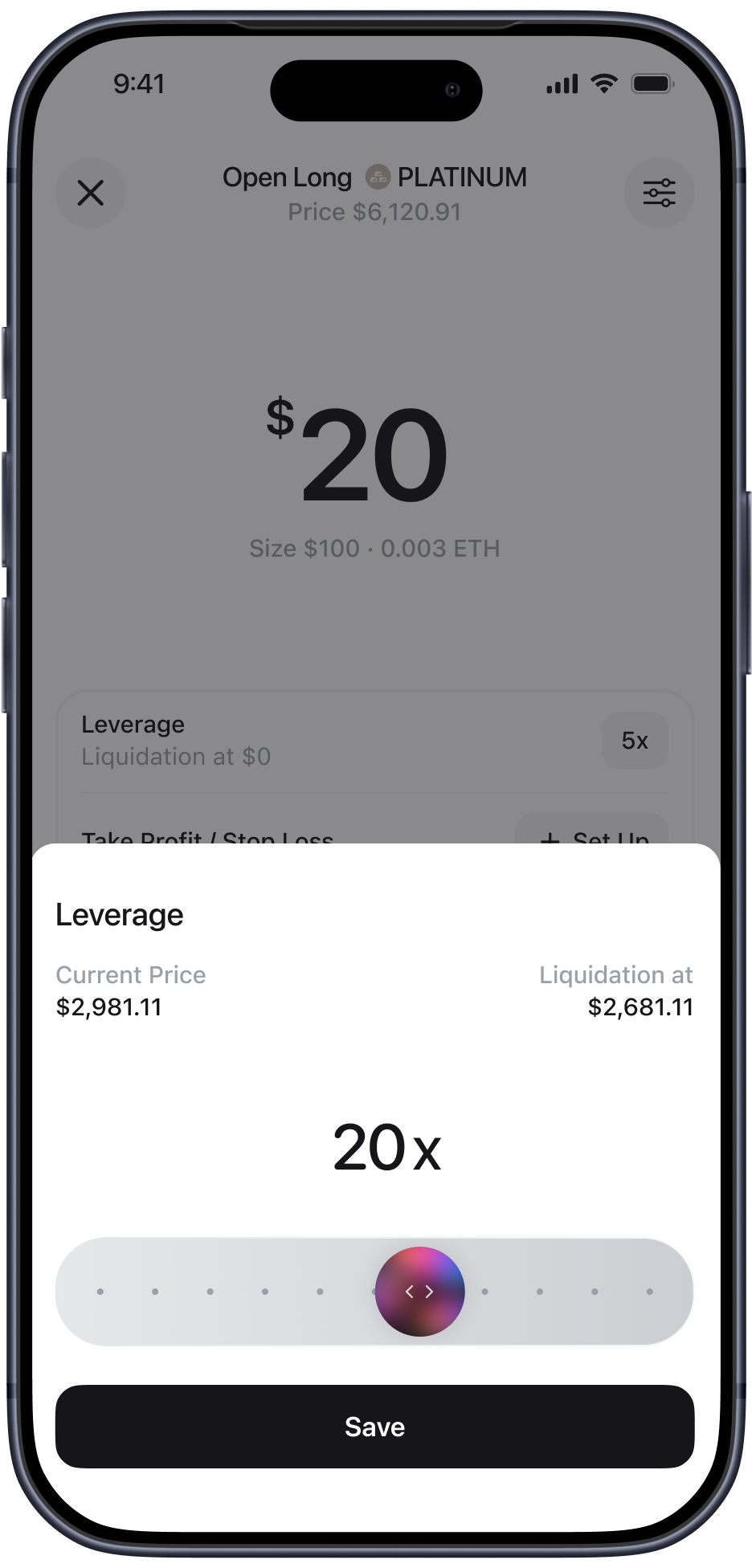This screenshot has height=1568, width=752.
Task: Close the Open Long screen
Action: (x=91, y=193)
